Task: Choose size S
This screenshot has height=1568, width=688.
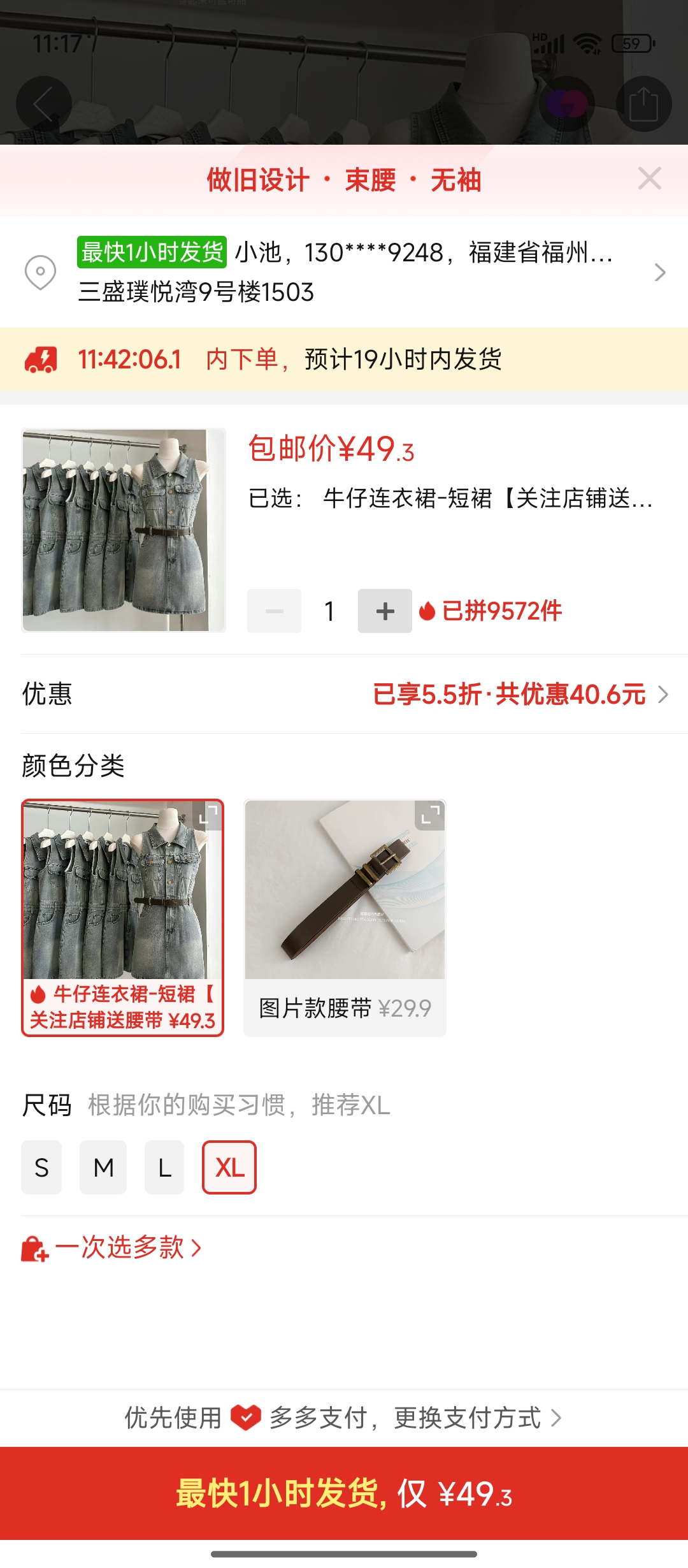Action: [x=41, y=1168]
